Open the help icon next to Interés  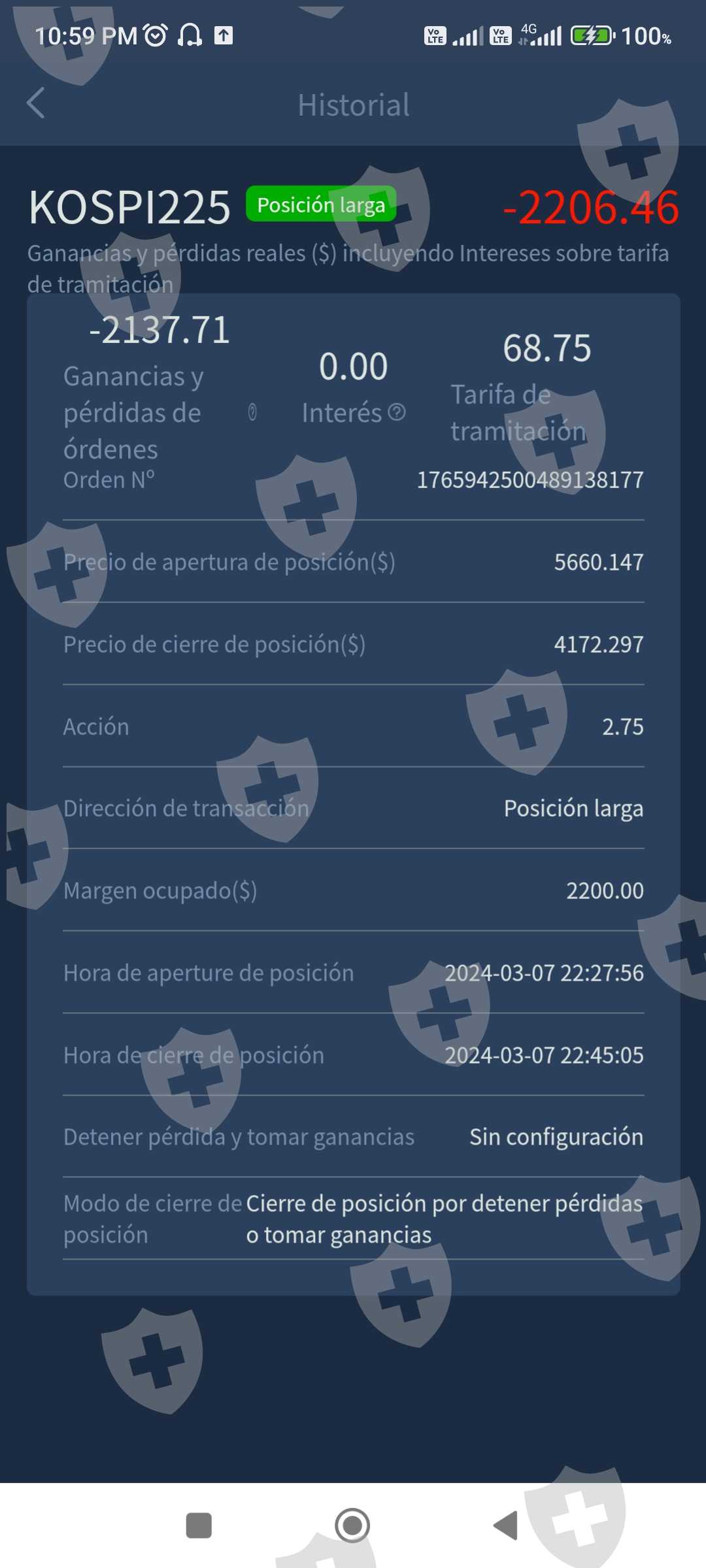click(x=397, y=412)
